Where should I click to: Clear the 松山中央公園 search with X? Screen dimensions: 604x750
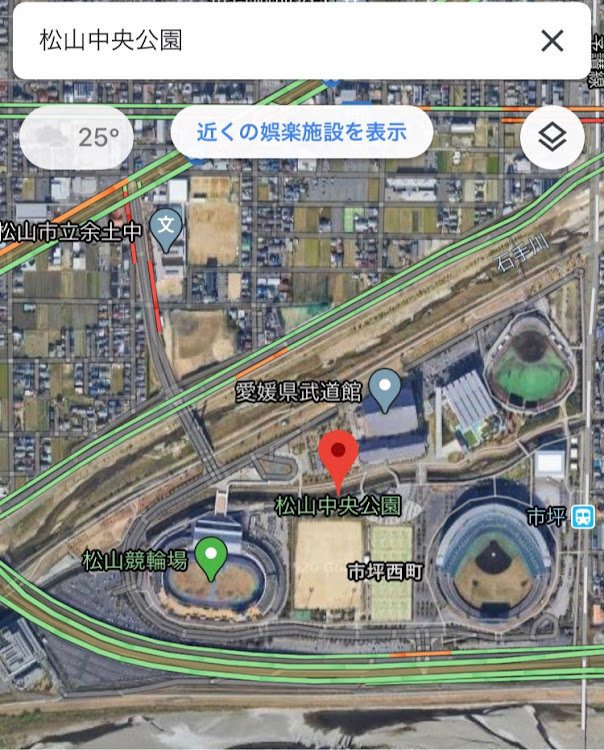tap(552, 41)
